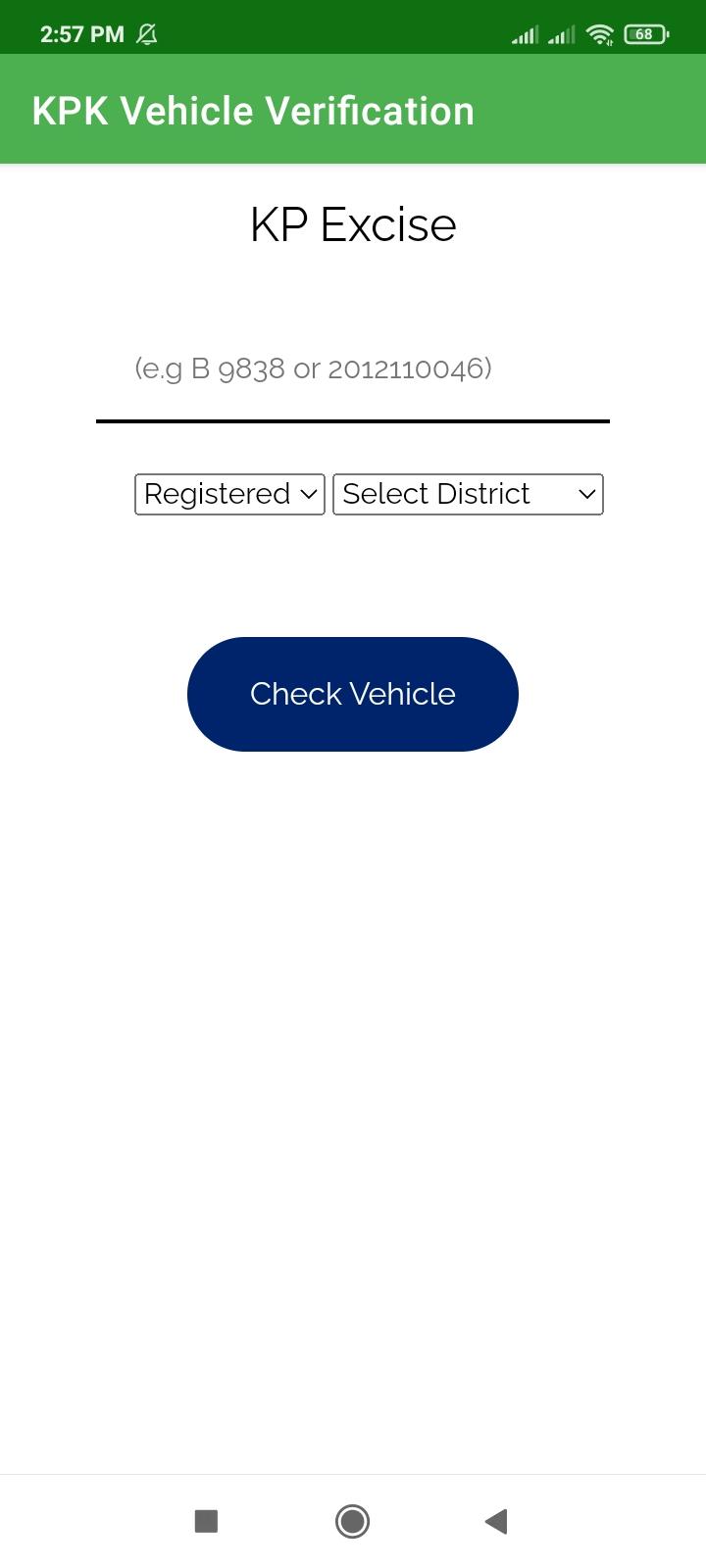The image size is (706, 1568).
Task: Tap the vehicle number input field
Action: click(352, 369)
